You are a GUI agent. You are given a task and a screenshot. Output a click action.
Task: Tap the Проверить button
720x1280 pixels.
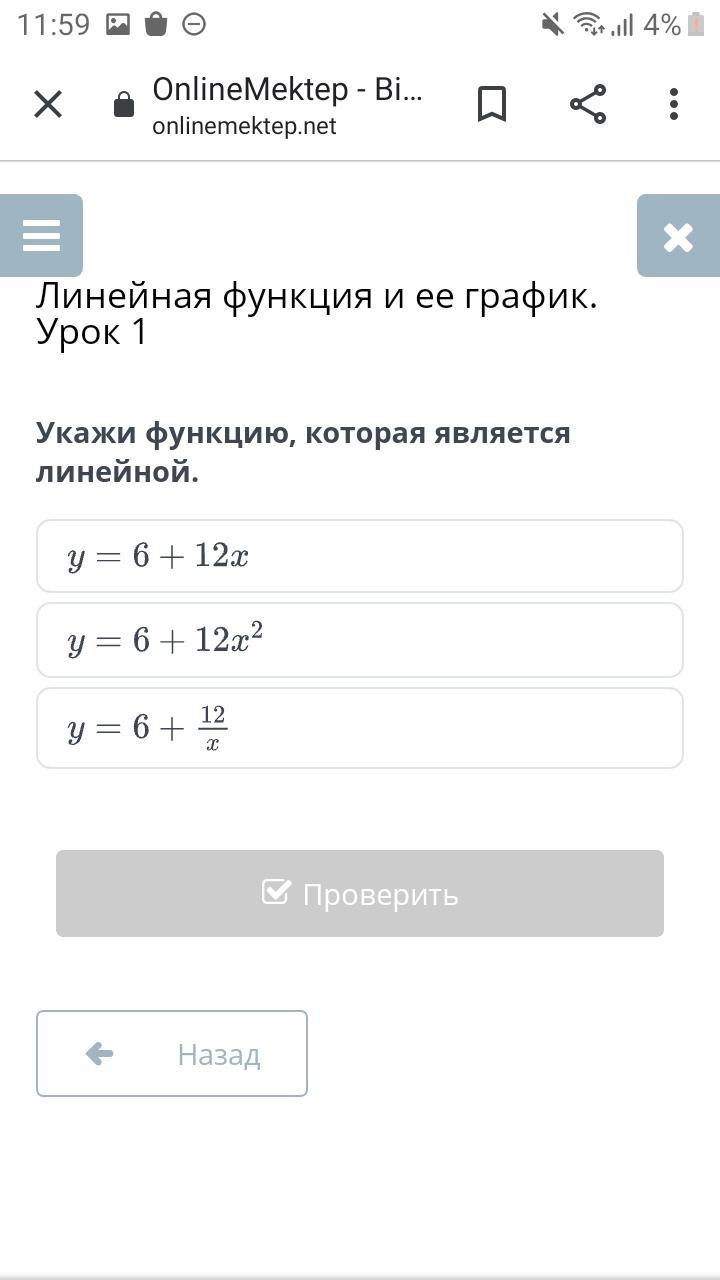[360, 893]
